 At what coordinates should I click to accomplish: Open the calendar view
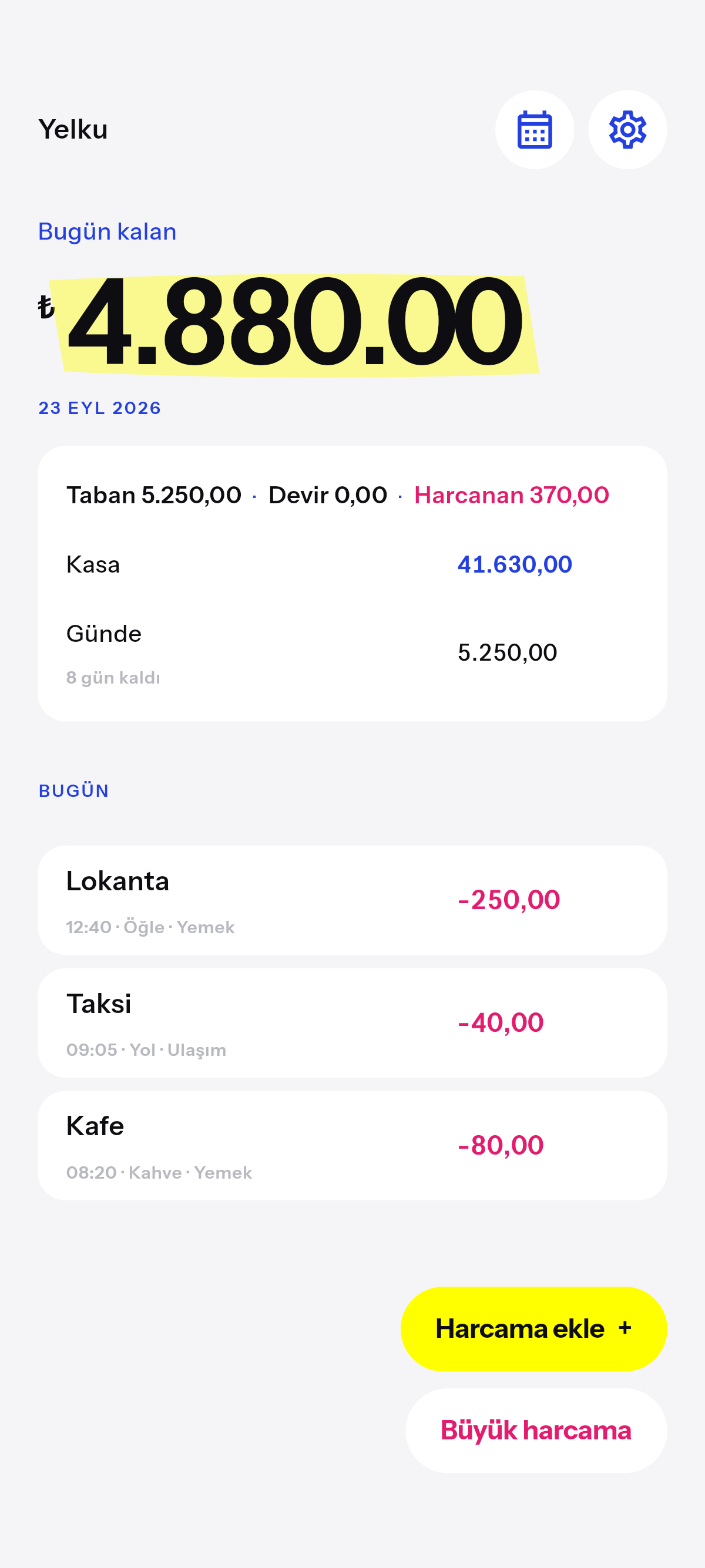[x=534, y=130]
